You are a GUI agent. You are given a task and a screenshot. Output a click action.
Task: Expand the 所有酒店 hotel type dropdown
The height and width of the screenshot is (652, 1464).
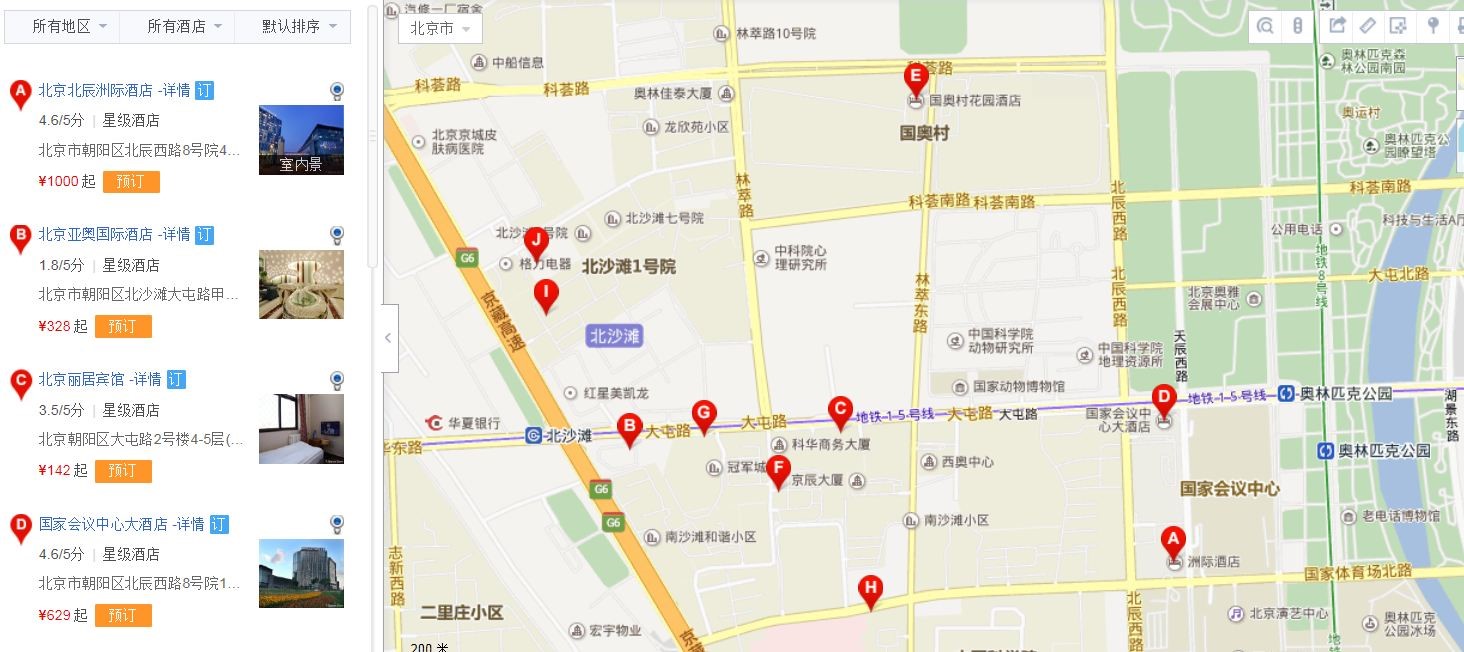coord(184,27)
